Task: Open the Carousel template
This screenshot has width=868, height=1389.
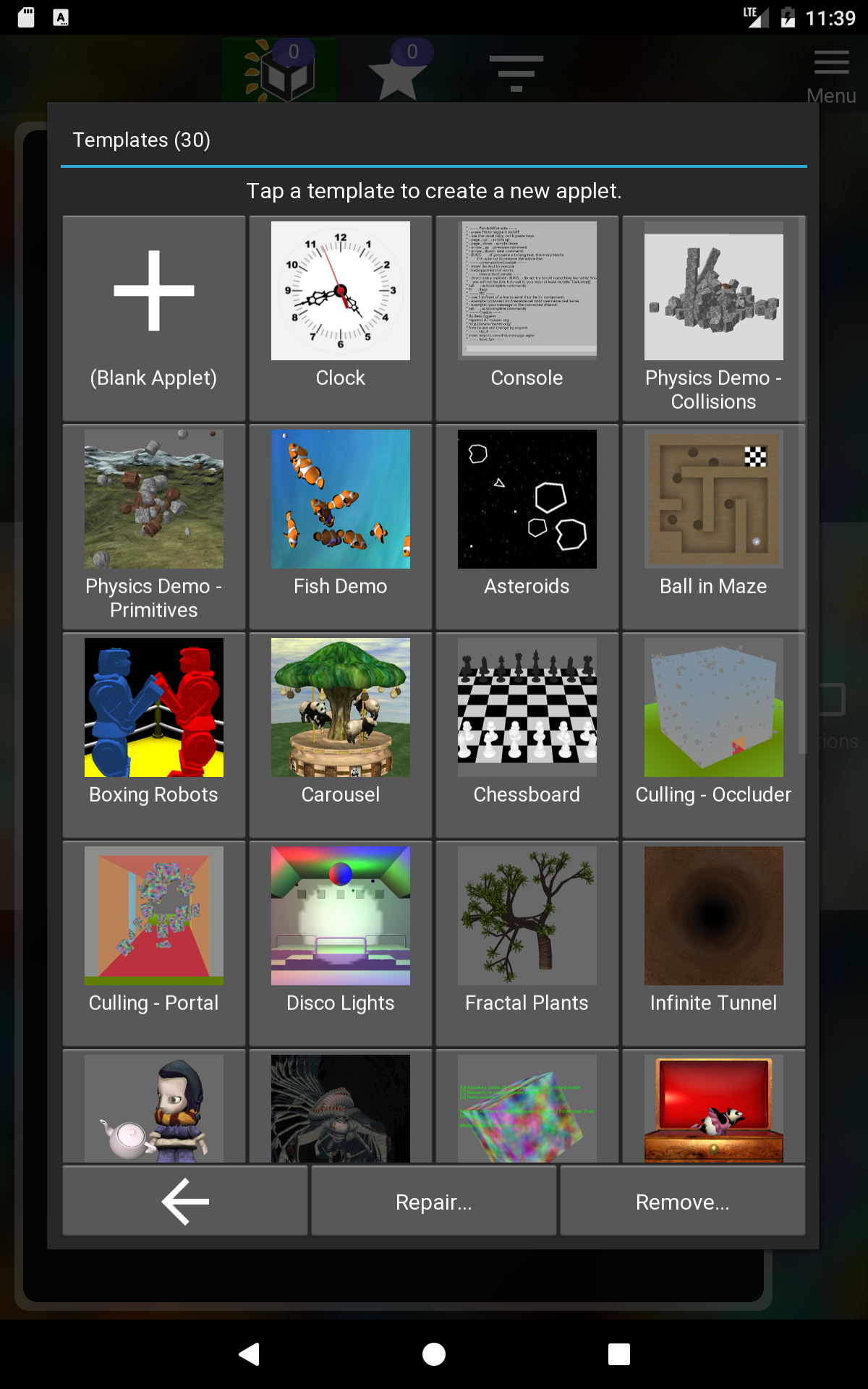Action: [x=340, y=735]
